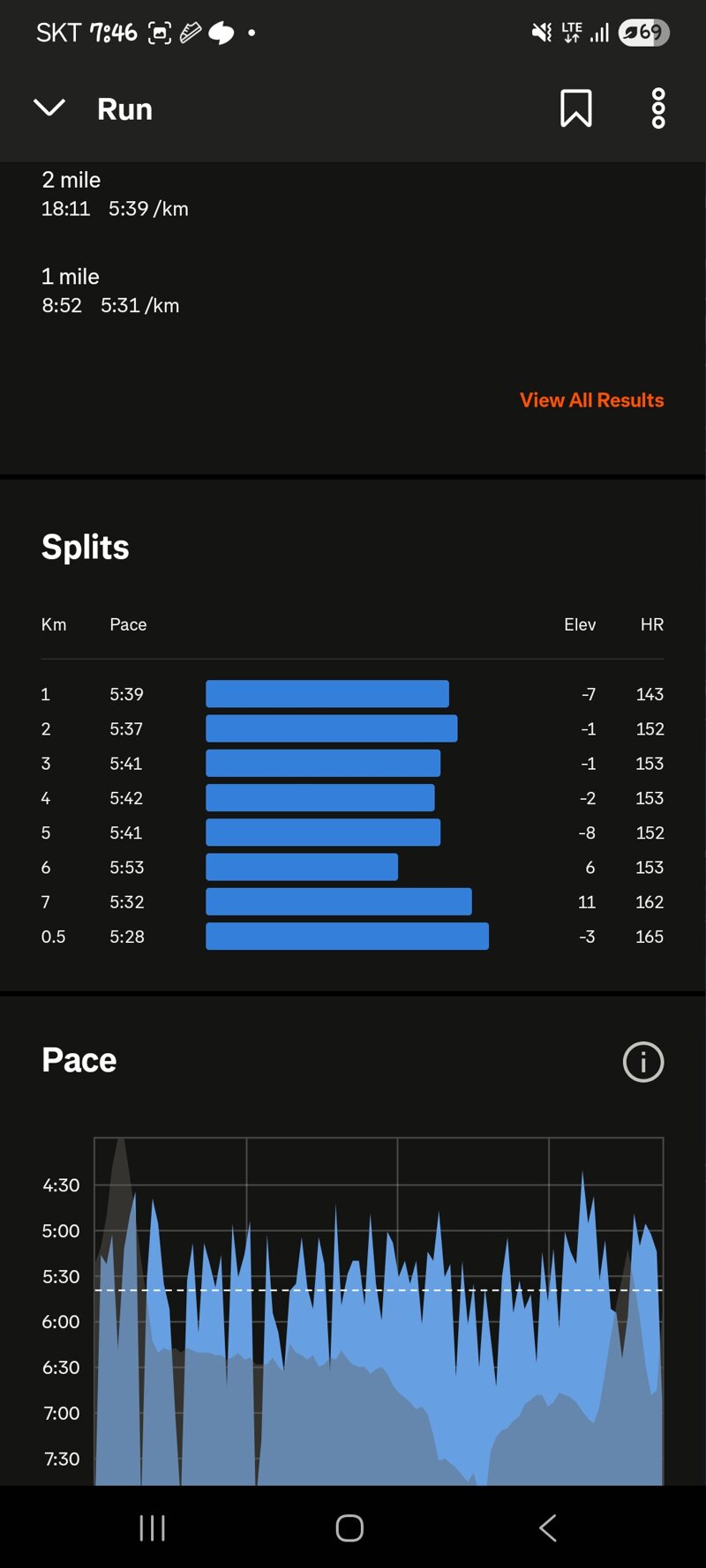Viewport: 706px width, 1568px height.
Task: Go to the home screen
Action: click(349, 1528)
